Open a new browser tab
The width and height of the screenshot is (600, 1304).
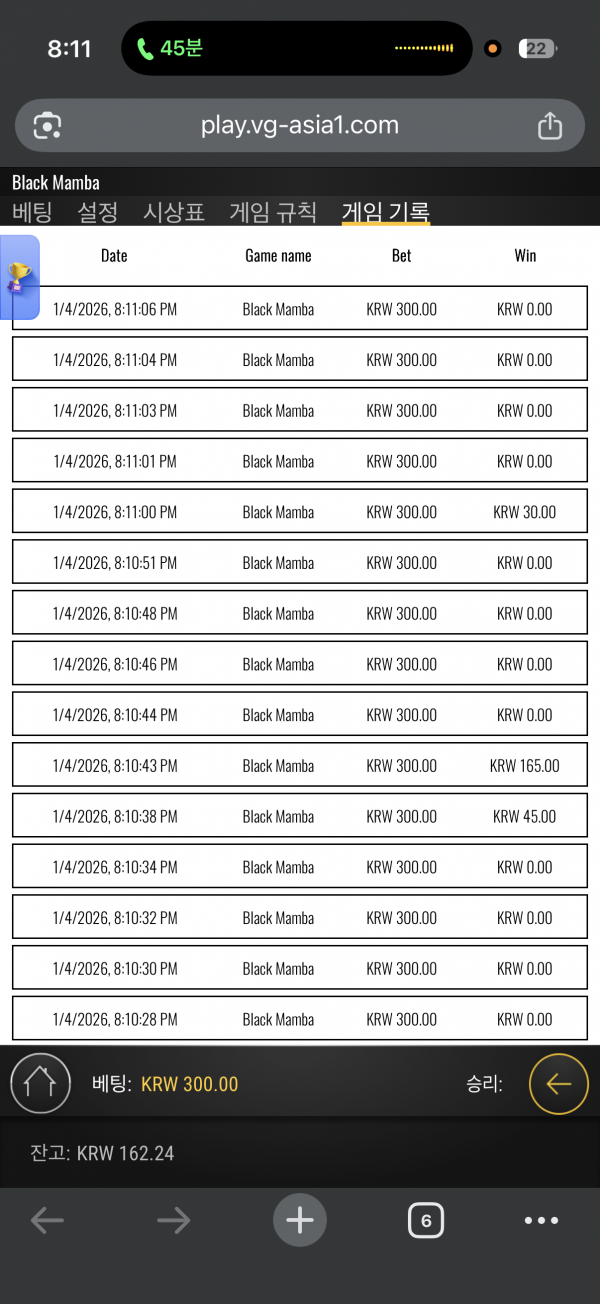coord(300,1220)
